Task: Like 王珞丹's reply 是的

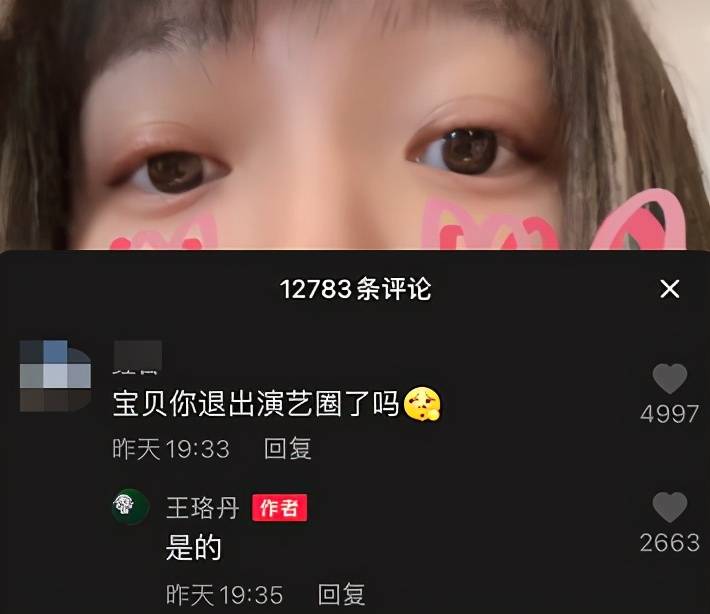Action: click(x=669, y=508)
